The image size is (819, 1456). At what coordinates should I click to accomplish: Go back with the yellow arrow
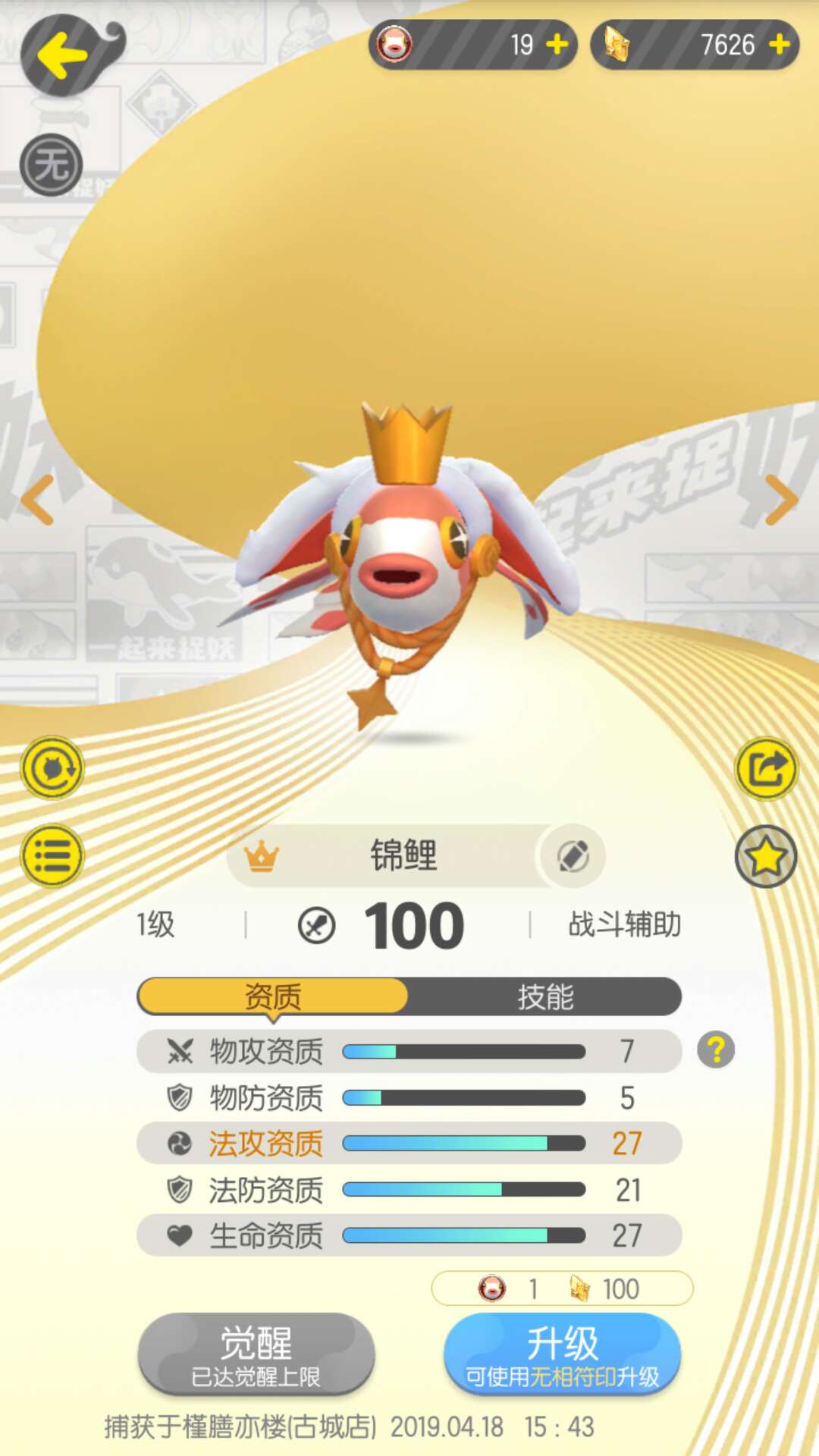tap(62, 55)
